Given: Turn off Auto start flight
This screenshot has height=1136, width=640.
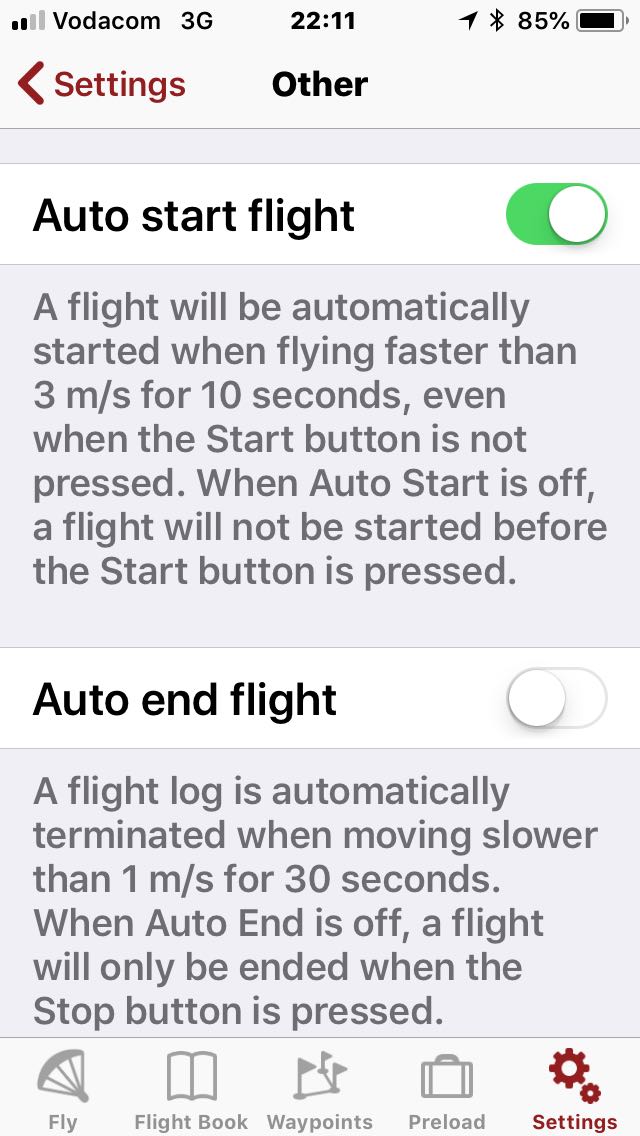Looking at the screenshot, I should tap(556, 214).
